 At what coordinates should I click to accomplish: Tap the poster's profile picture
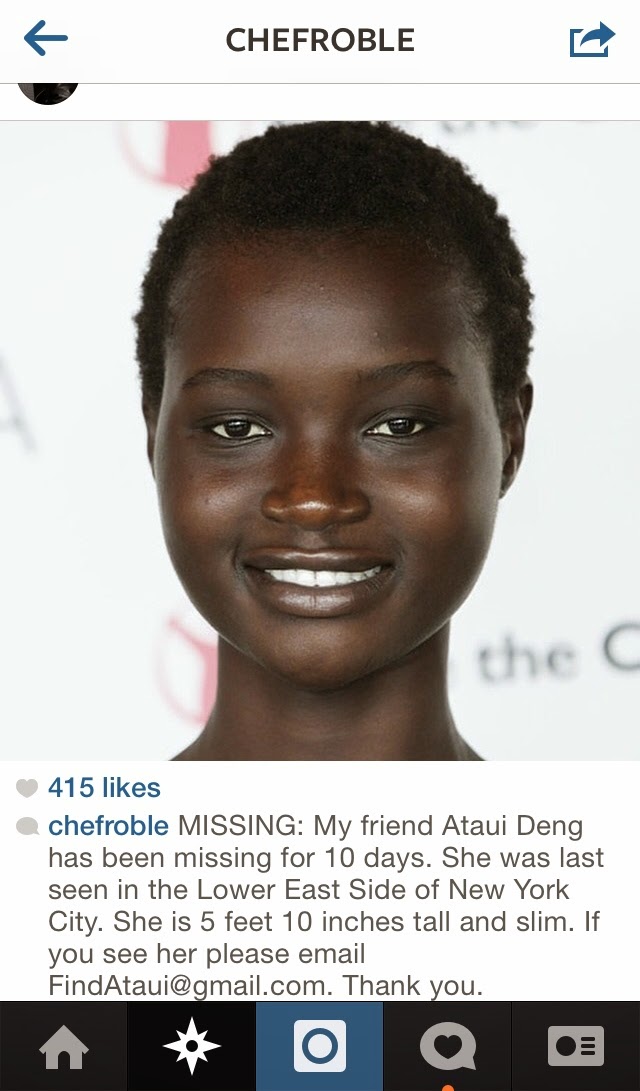click(48, 93)
